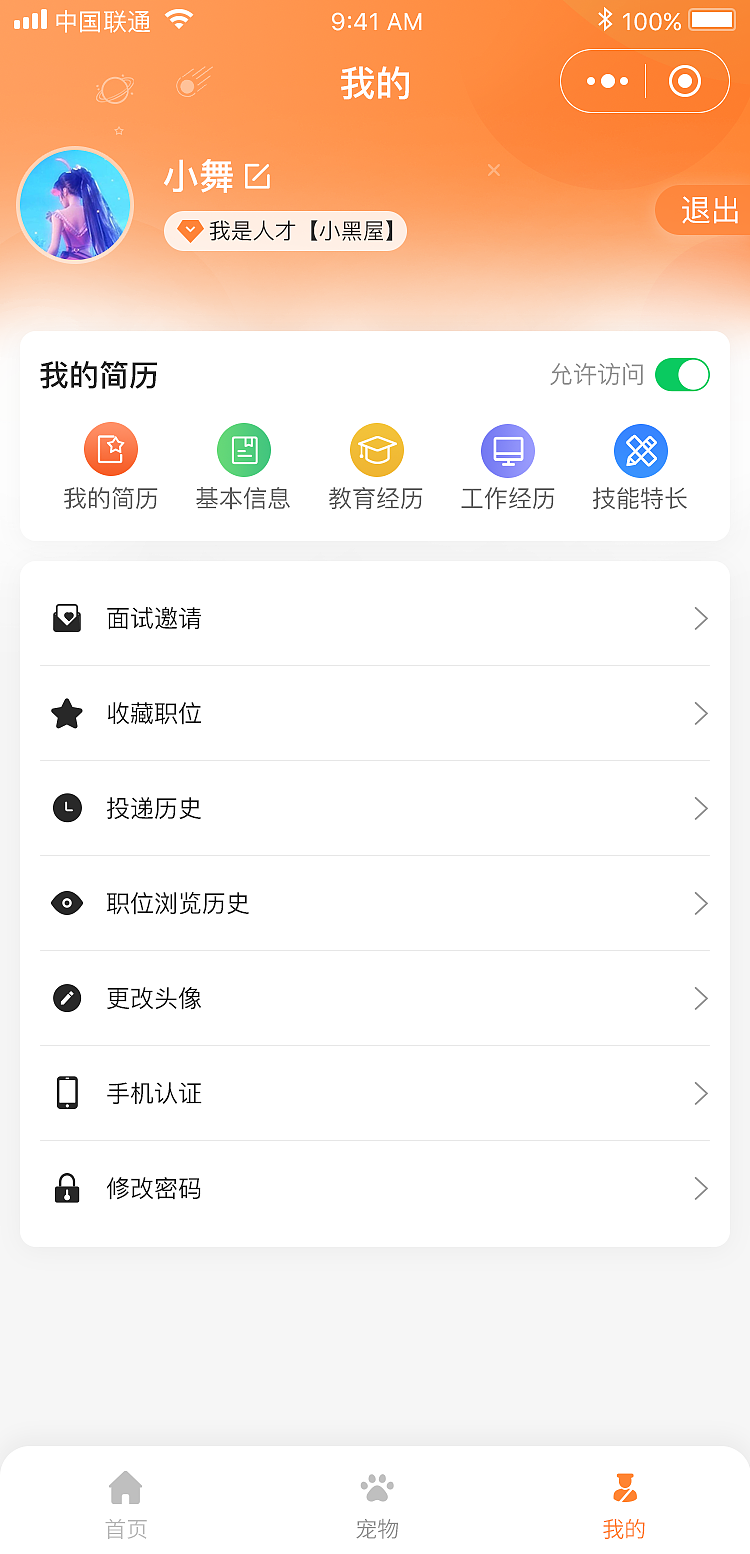This screenshot has width=750, height=1554.
Task: Close the mini program with the circle button
Action: tap(685, 81)
